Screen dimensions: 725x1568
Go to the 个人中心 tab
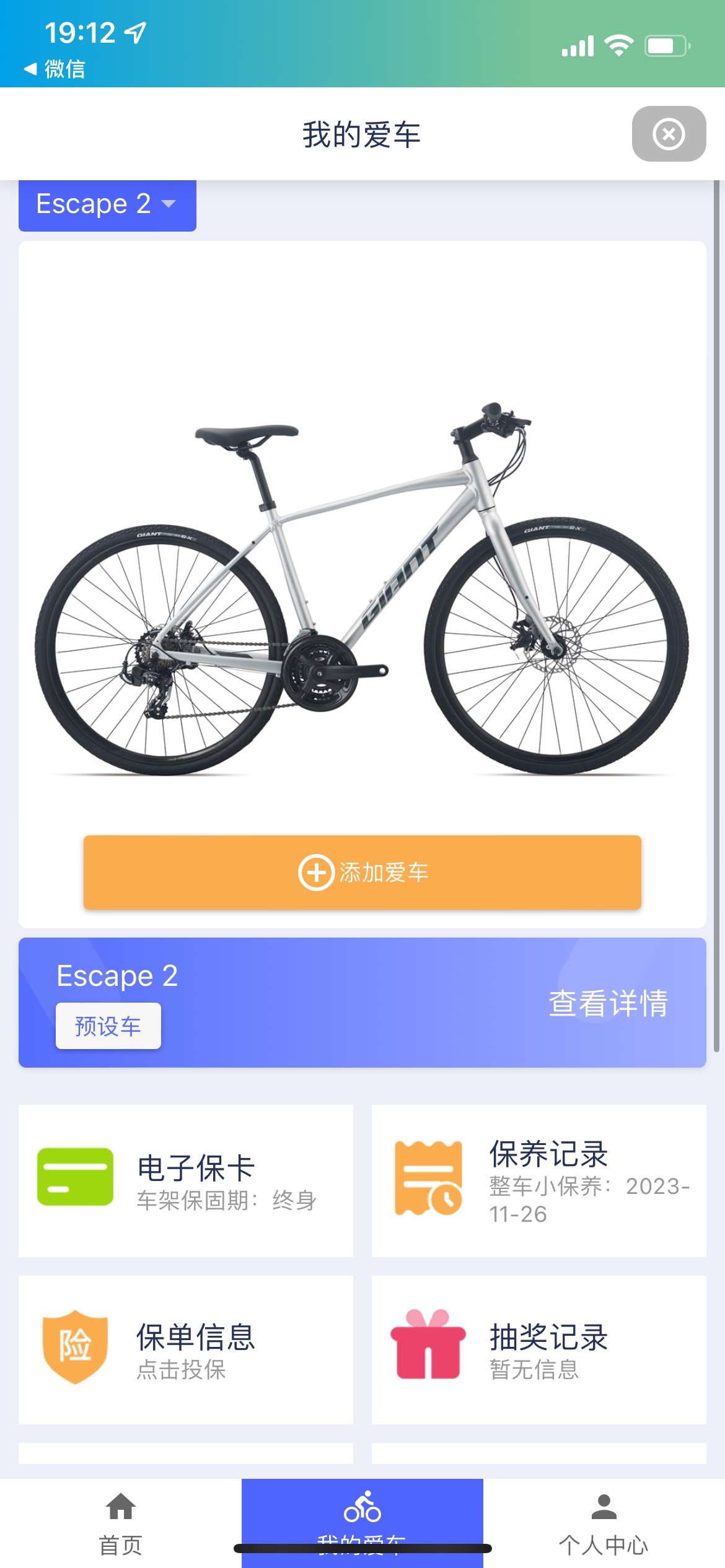(604, 1523)
